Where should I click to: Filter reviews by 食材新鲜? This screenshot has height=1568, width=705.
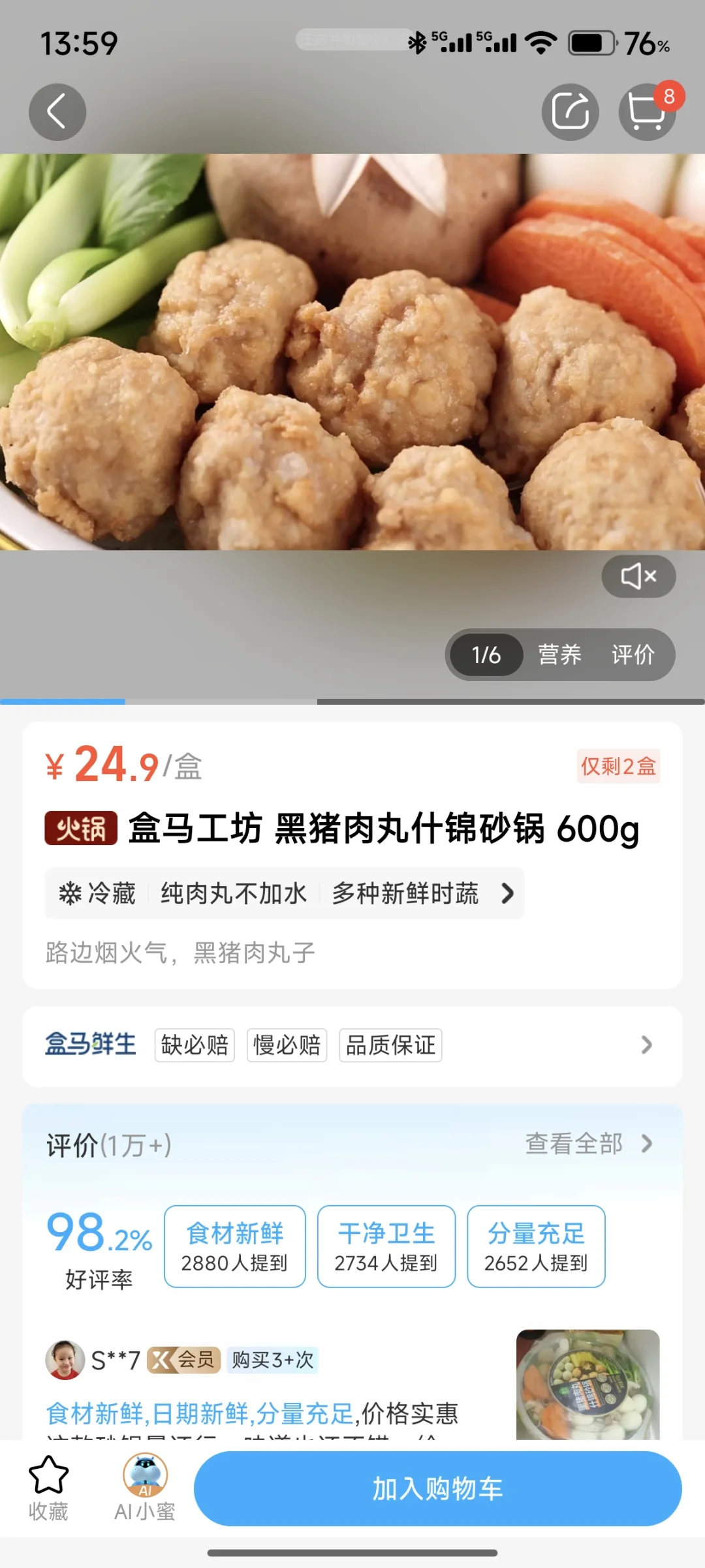coord(235,1246)
